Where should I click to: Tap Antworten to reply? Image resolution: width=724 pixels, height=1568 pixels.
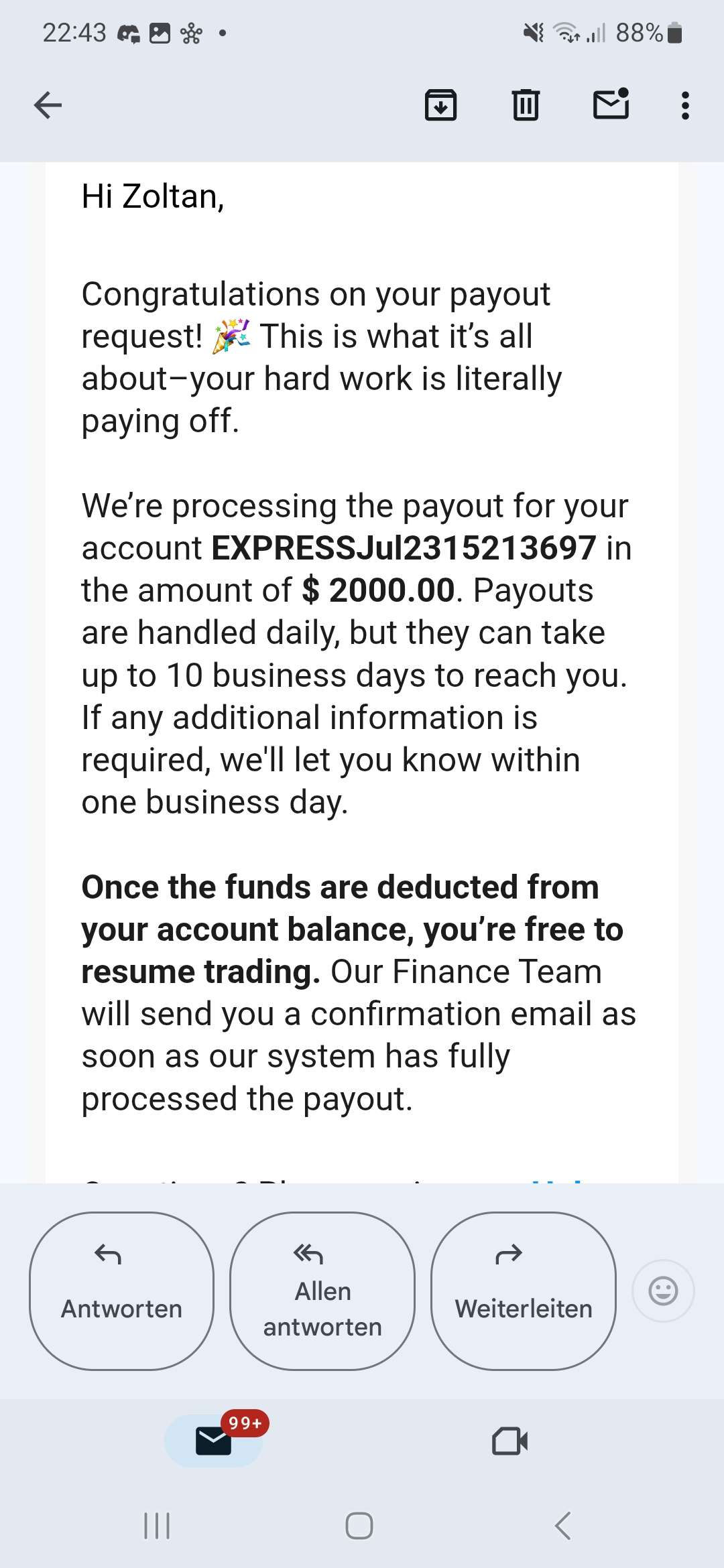click(121, 1291)
